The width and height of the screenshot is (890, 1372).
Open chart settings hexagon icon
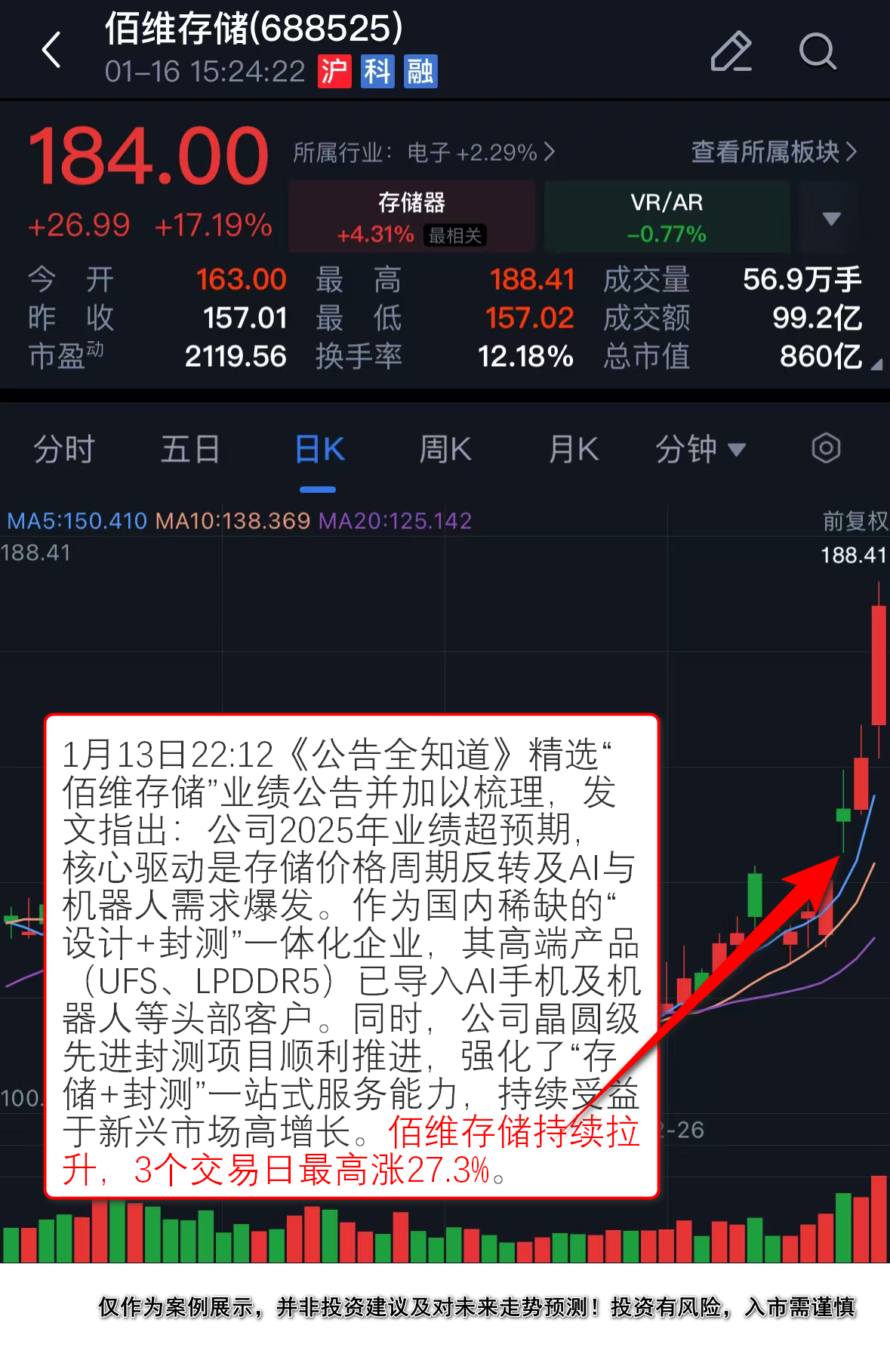tap(826, 448)
